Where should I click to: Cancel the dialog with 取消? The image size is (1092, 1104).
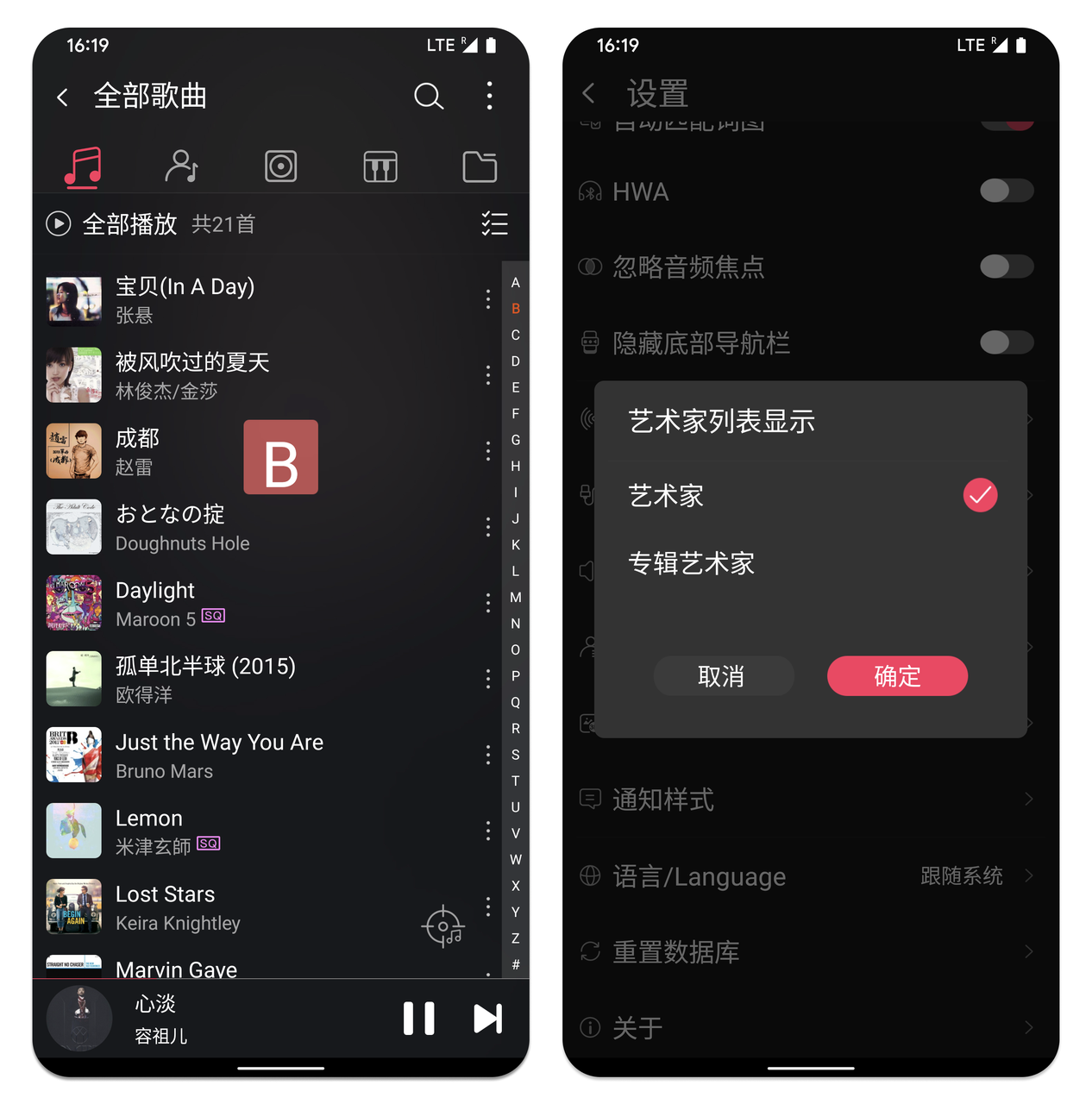(723, 676)
